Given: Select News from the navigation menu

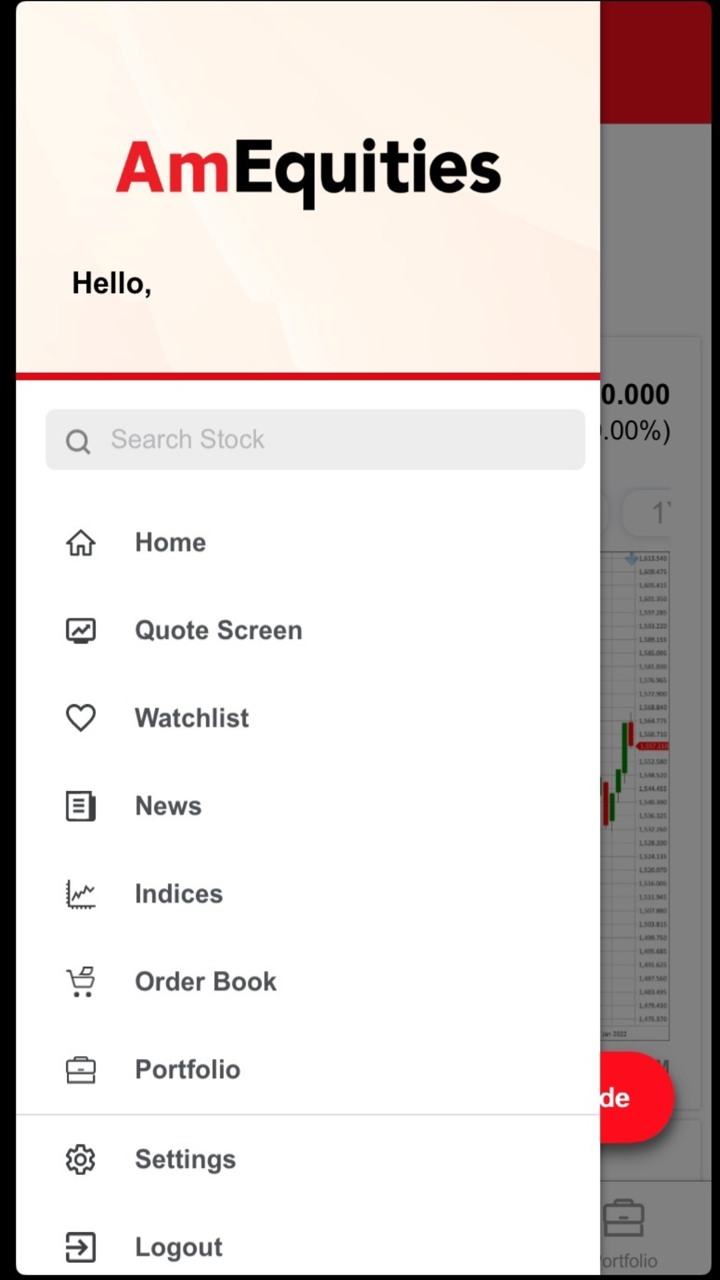Looking at the screenshot, I should click(x=168, y=806).
